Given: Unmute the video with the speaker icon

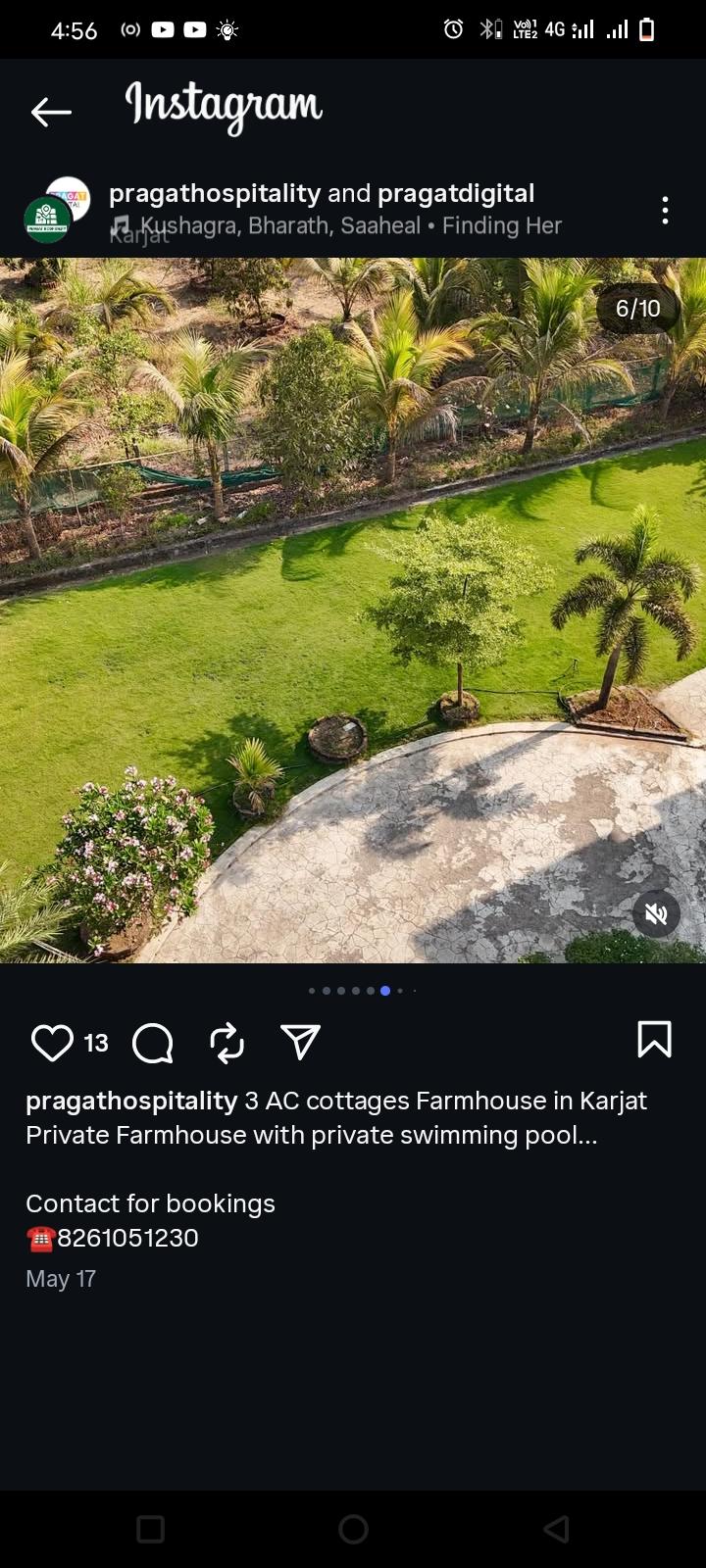Looking at the screenshot, I should 656,914.
